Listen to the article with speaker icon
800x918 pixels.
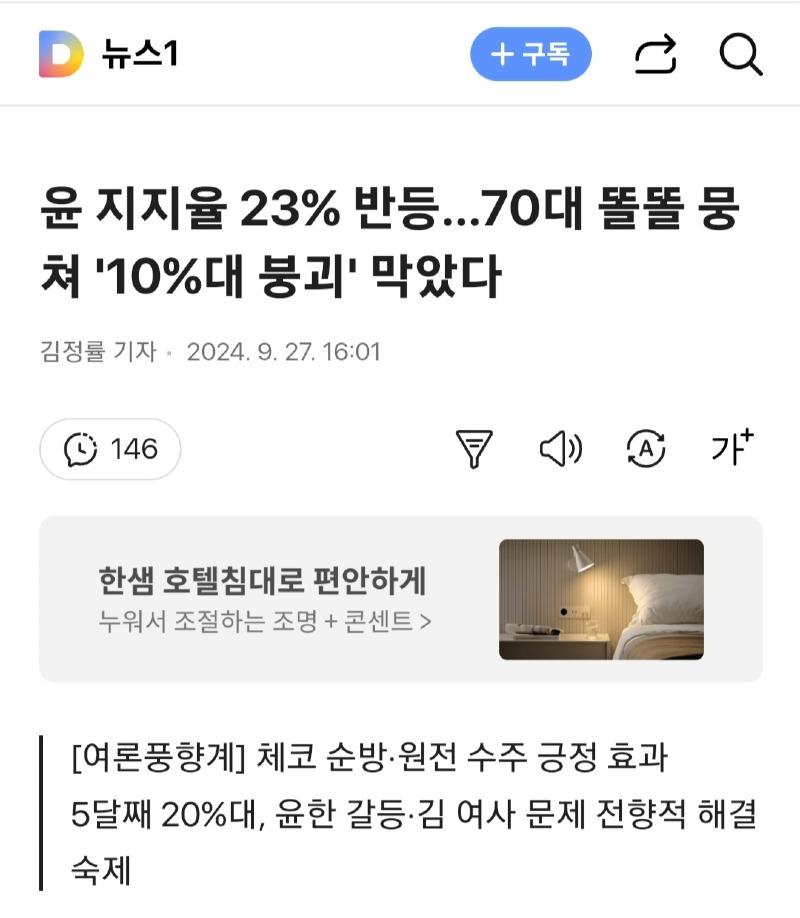(x=560, y=449)
